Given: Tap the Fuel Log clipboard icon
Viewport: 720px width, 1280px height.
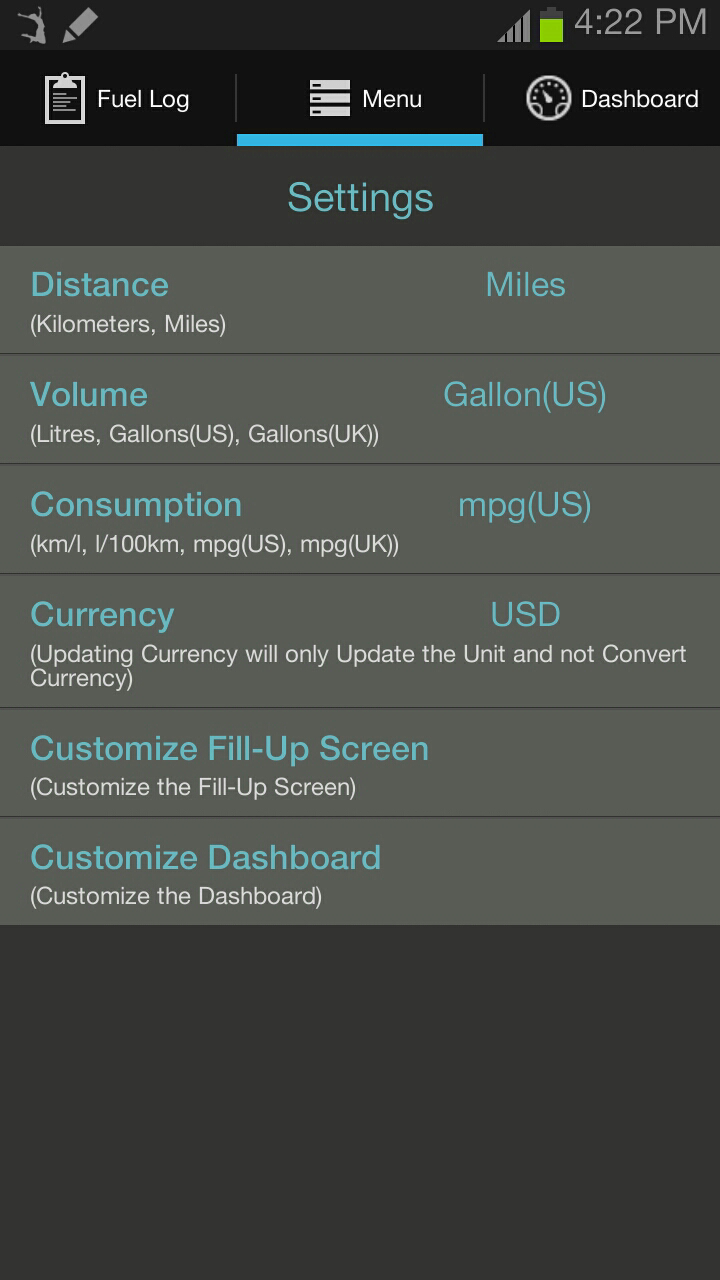Looking at the screenshot, I should point(65,97).
